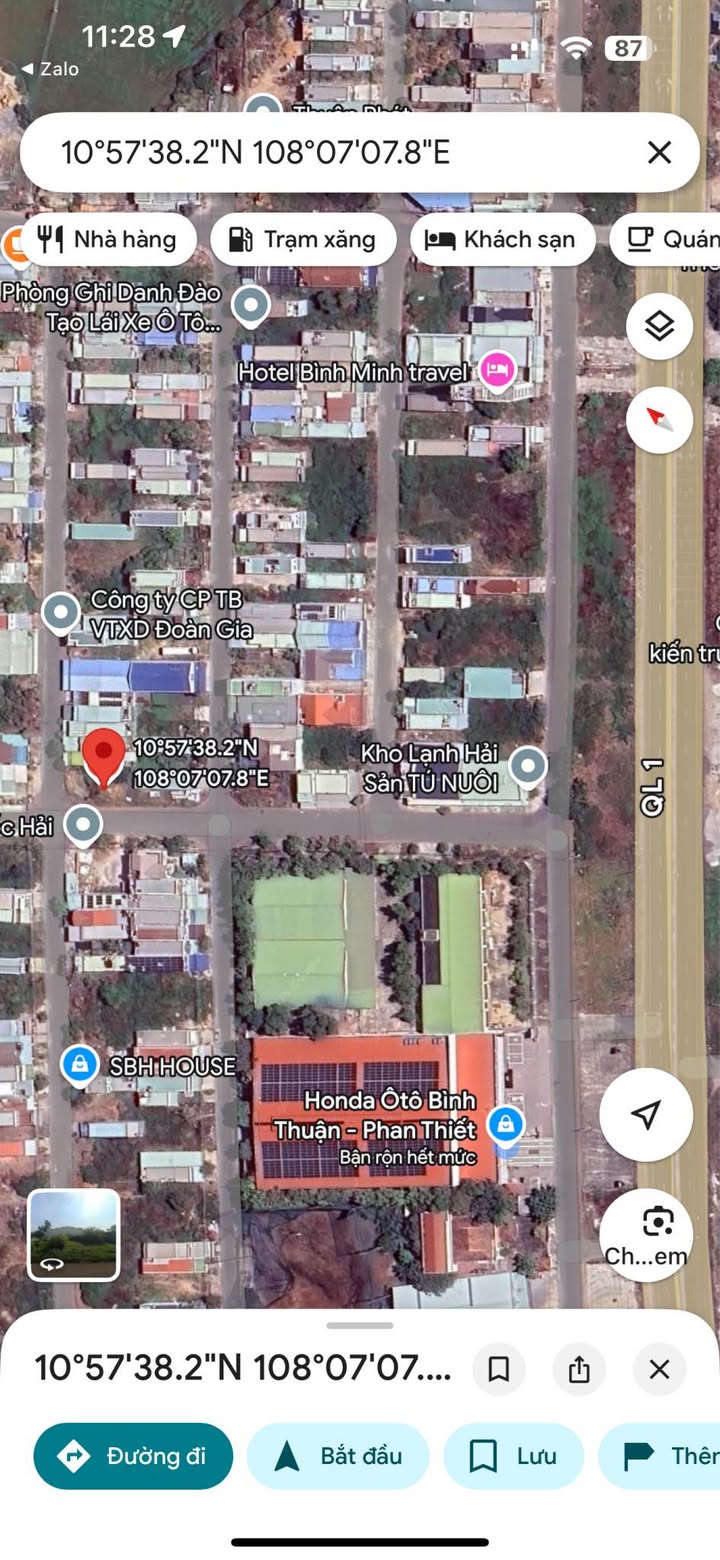Open Kho Lạnh Hải Sản TÚ NUÔI marker
Screen dimensions: 720x1560
point(527,767)
